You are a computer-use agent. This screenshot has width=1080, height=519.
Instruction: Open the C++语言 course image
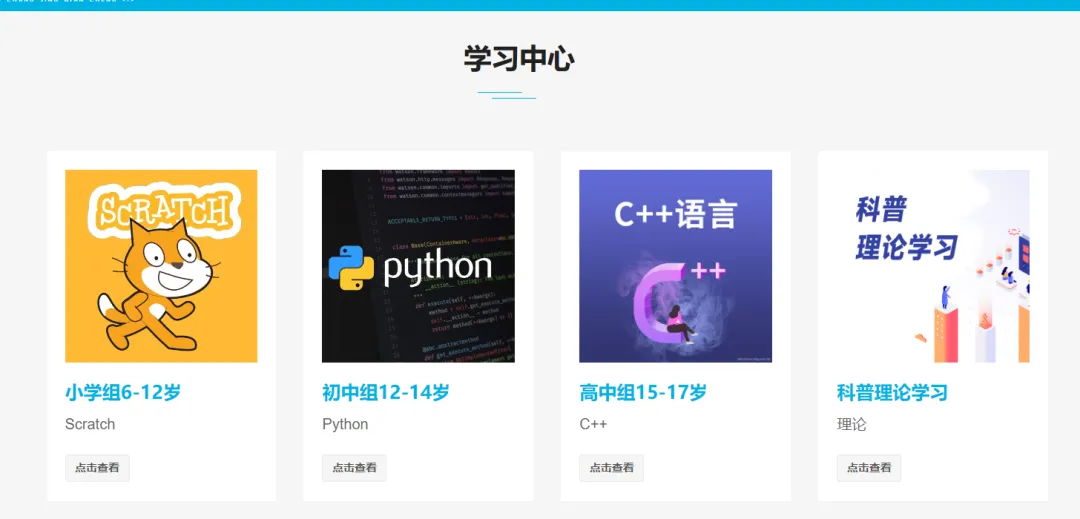(x=675, y=266)
